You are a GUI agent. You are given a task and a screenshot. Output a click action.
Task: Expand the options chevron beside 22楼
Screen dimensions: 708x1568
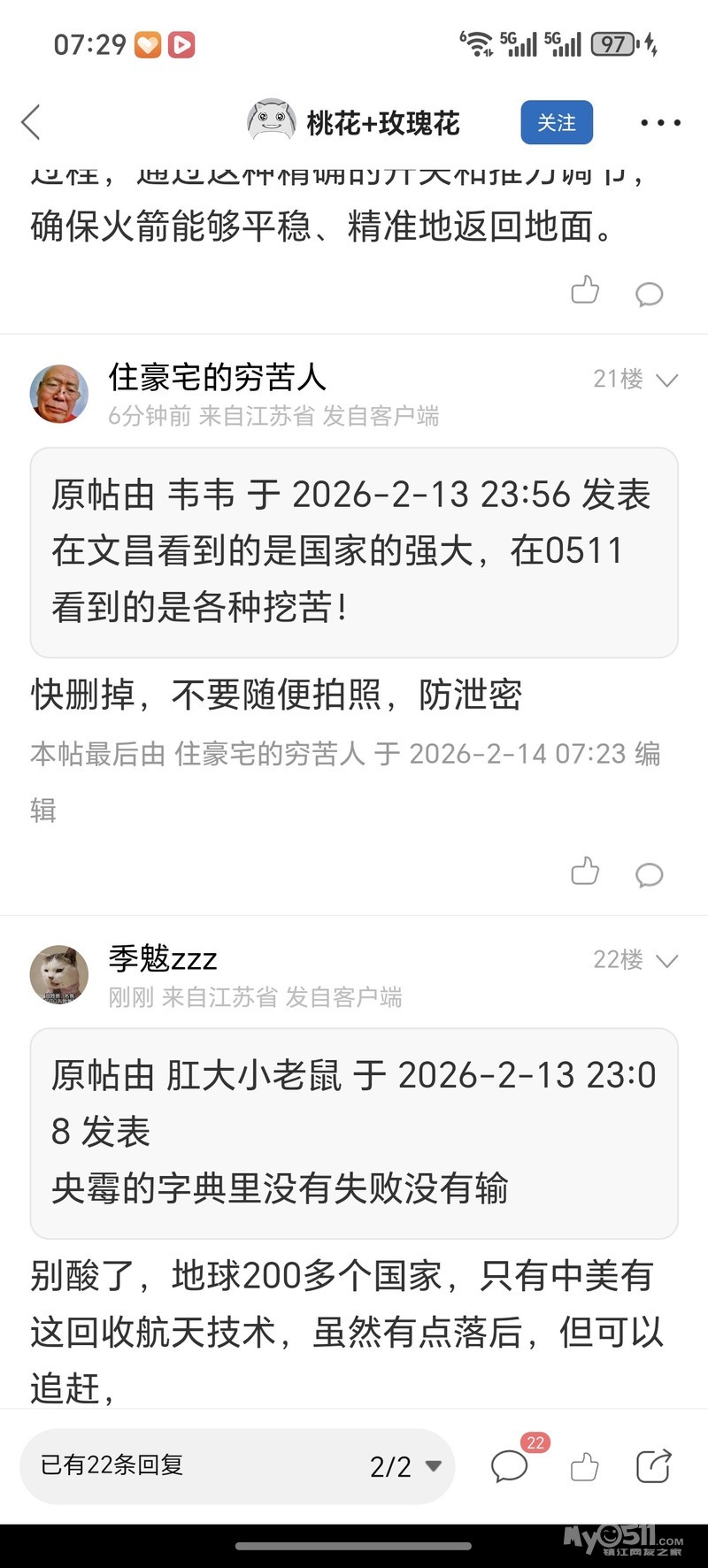click(x=666, y=961)
